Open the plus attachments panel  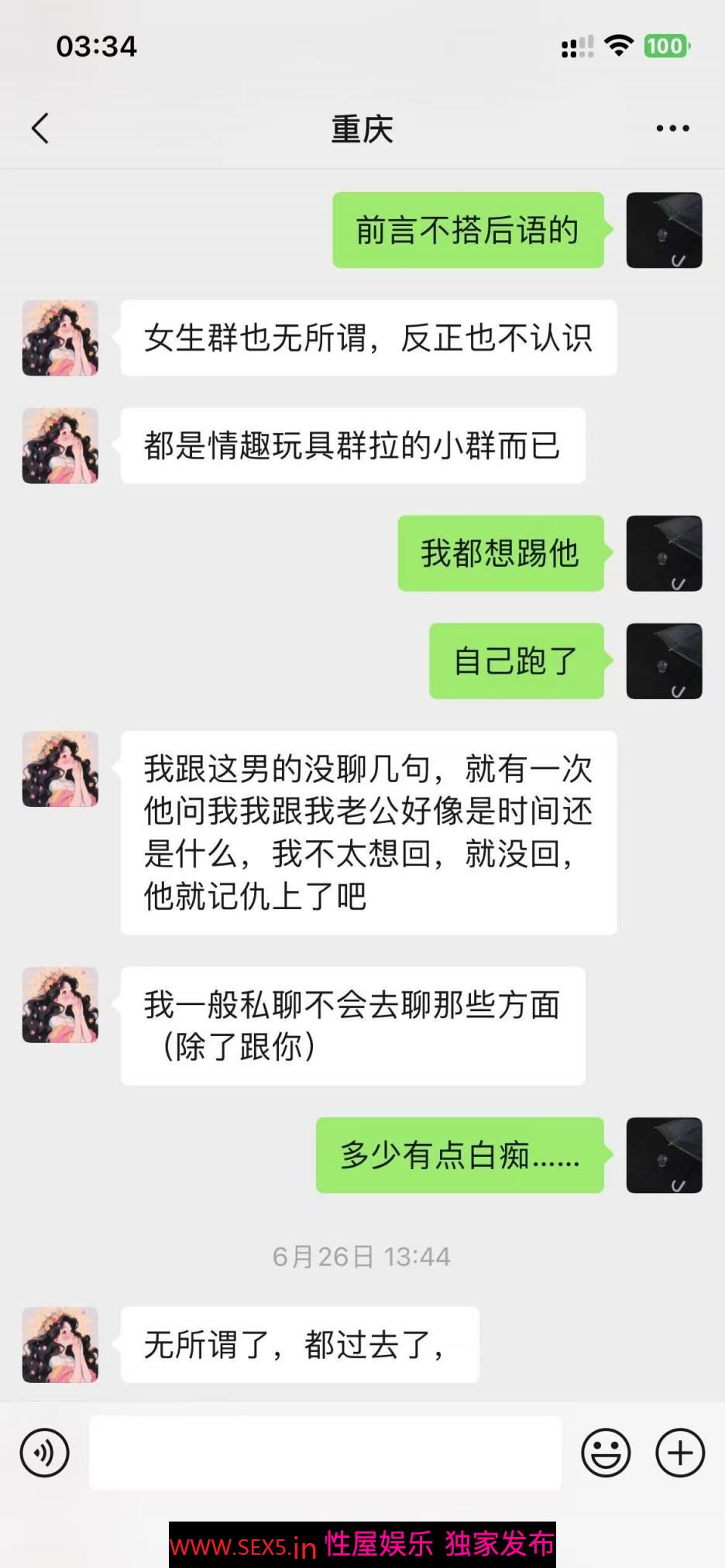point(680,1453)
